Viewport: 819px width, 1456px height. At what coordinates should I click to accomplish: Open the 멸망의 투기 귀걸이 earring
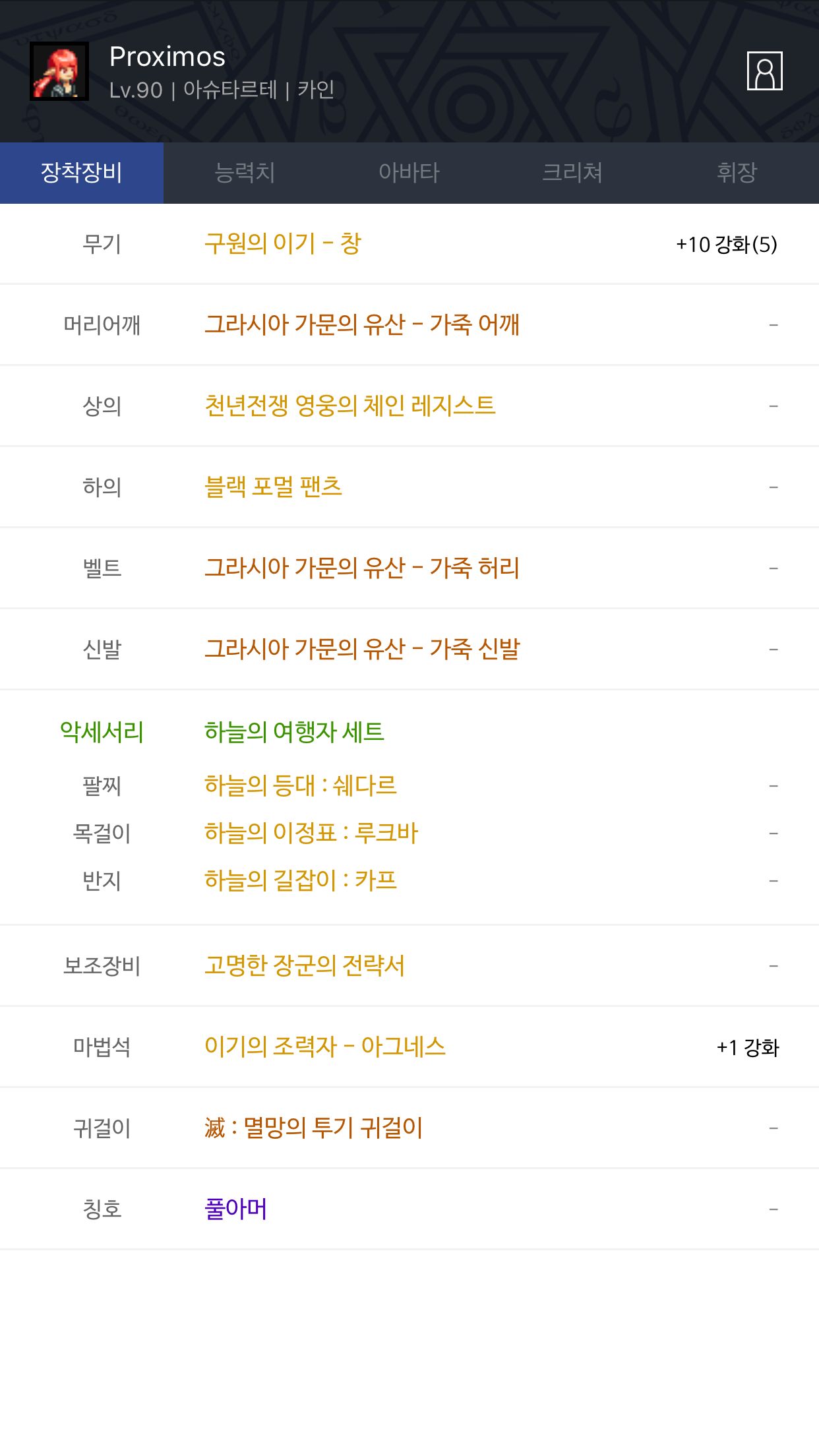313,1128
